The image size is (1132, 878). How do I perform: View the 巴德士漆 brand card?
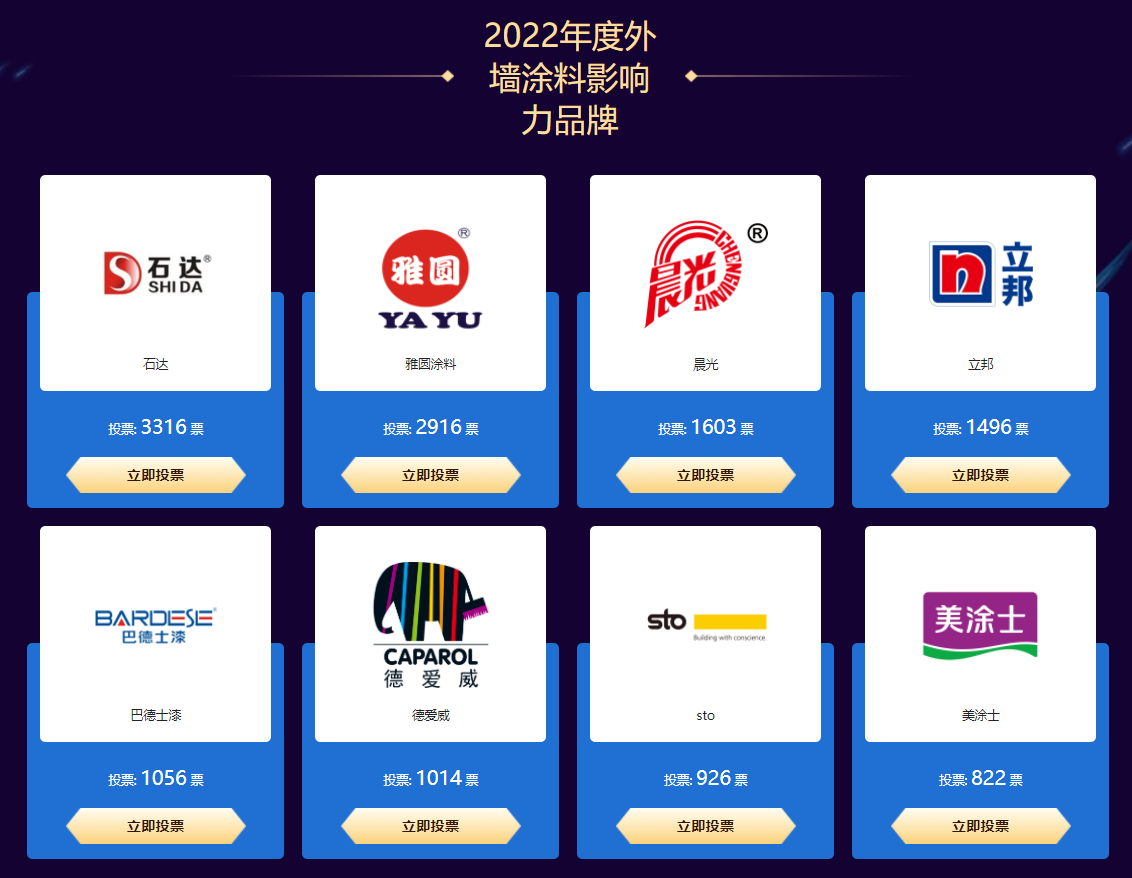click(x=155, y=633)
